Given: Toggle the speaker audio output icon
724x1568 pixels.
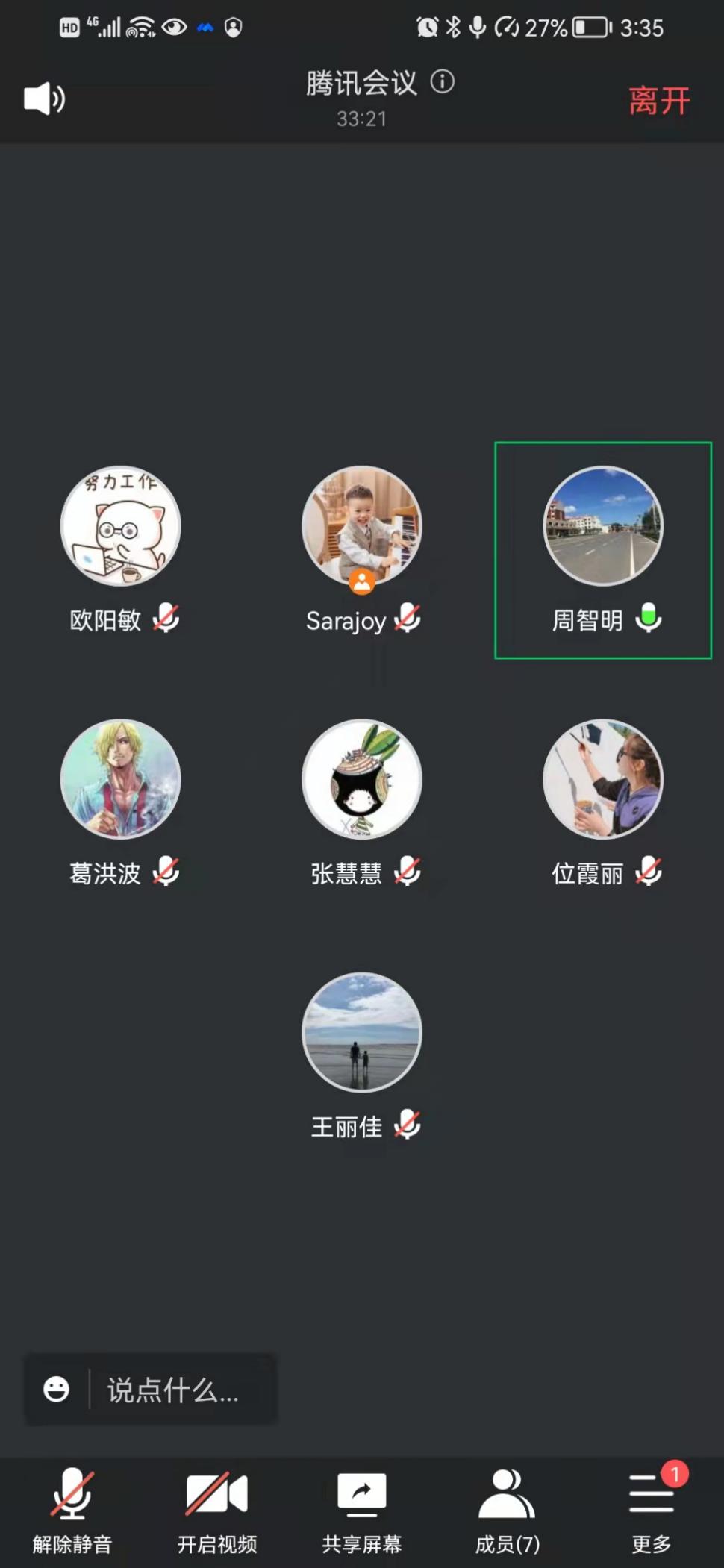Looking at the screenshot, I should (45, 99).
